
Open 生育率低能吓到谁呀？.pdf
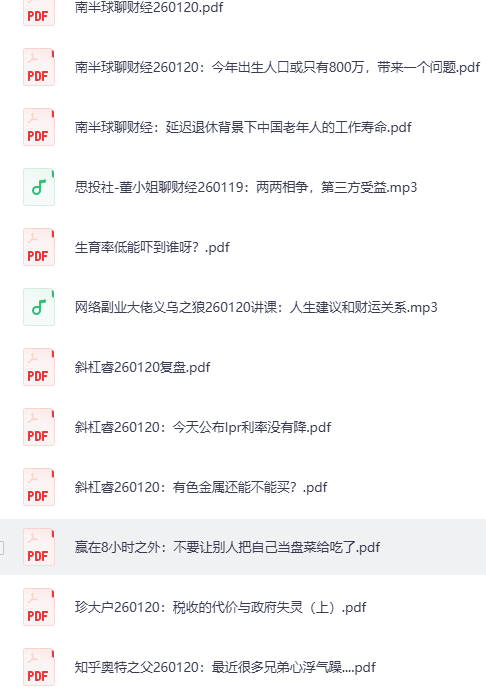click(152, 248)
